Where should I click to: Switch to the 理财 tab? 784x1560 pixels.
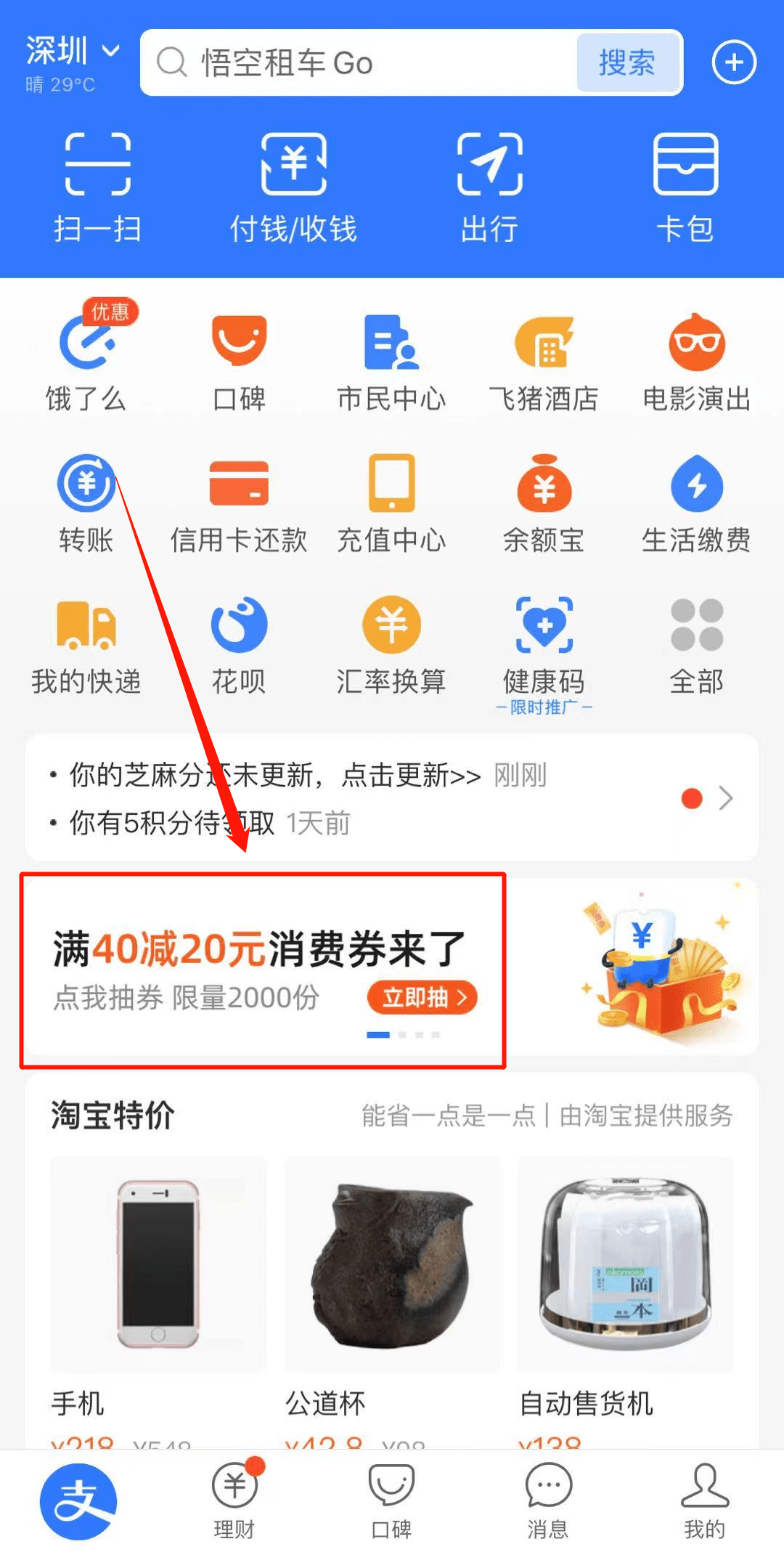[x=234, y=1499]
